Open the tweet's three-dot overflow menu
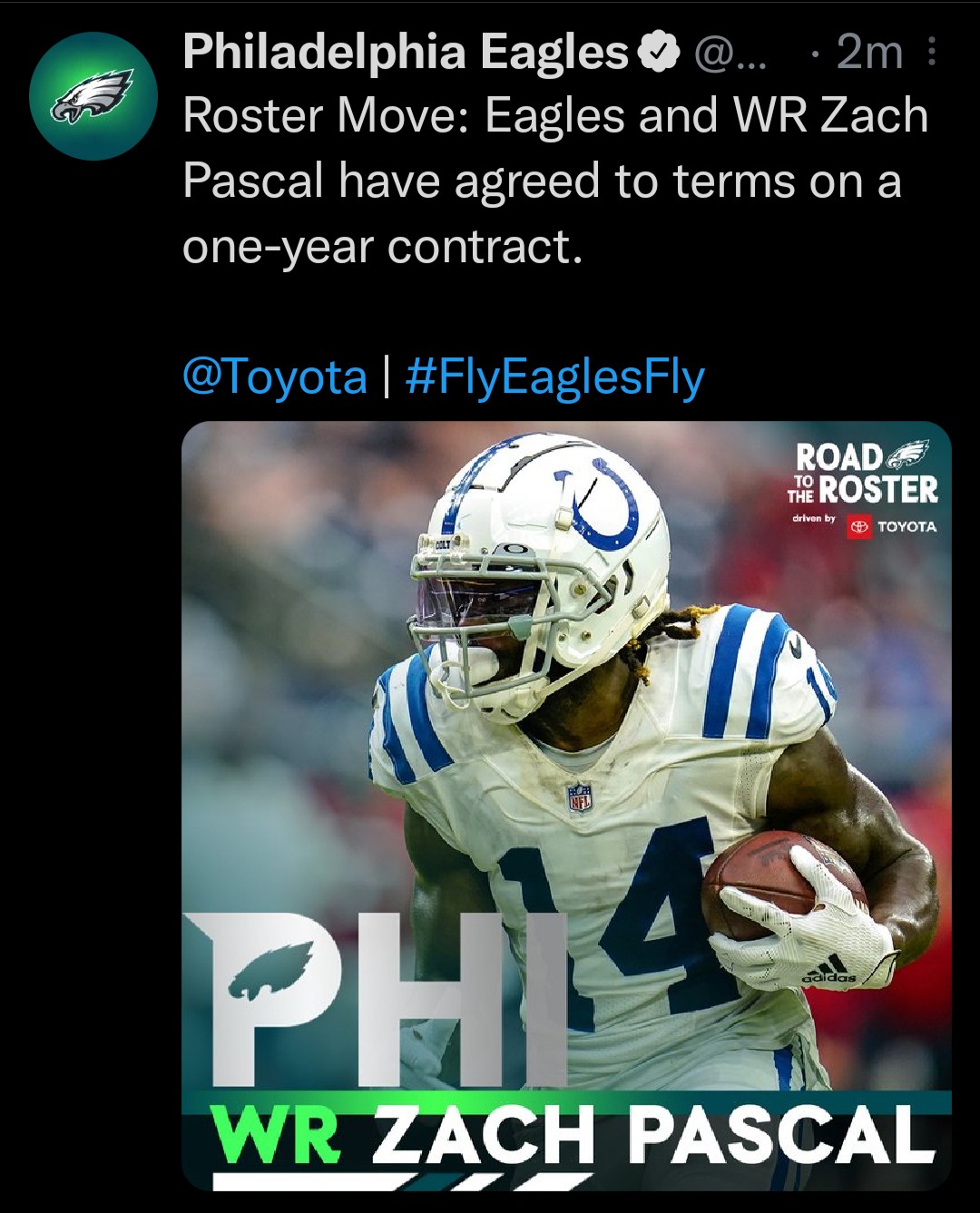Image resolution: width=980 pixels, height=1213 pixels. [x=931, y=53]
